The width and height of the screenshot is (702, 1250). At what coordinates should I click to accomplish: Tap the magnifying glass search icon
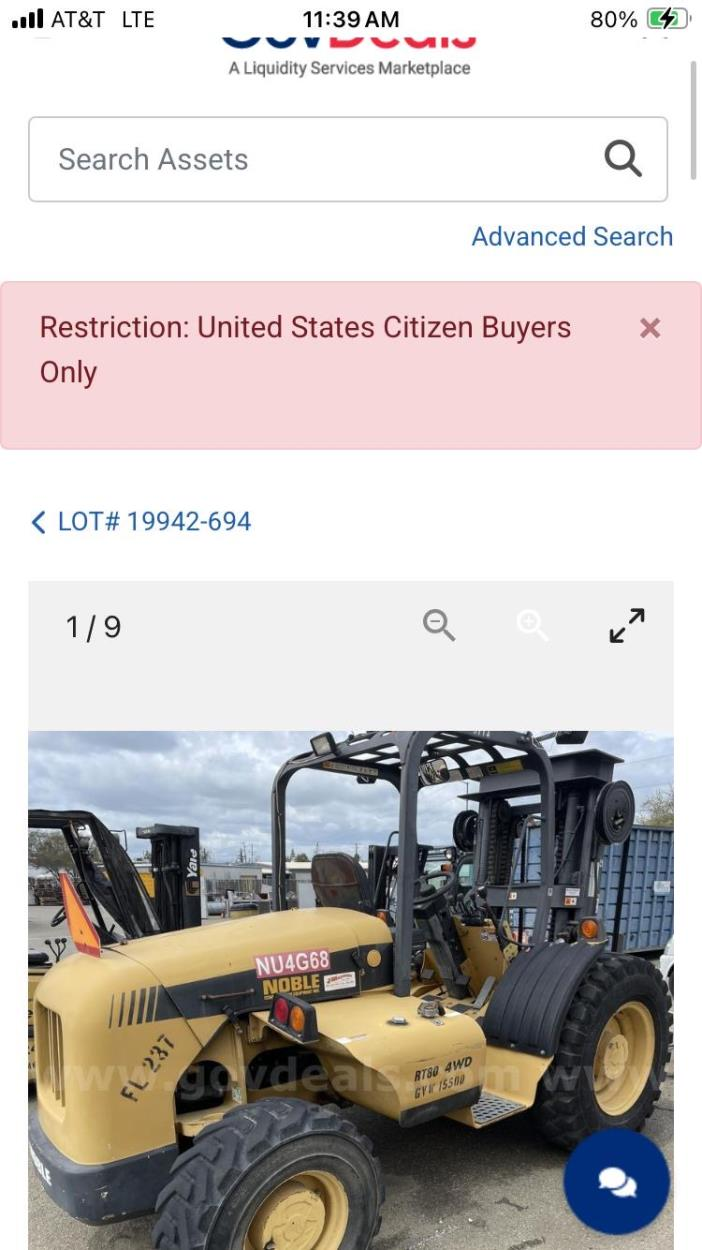tap(622, 159)
